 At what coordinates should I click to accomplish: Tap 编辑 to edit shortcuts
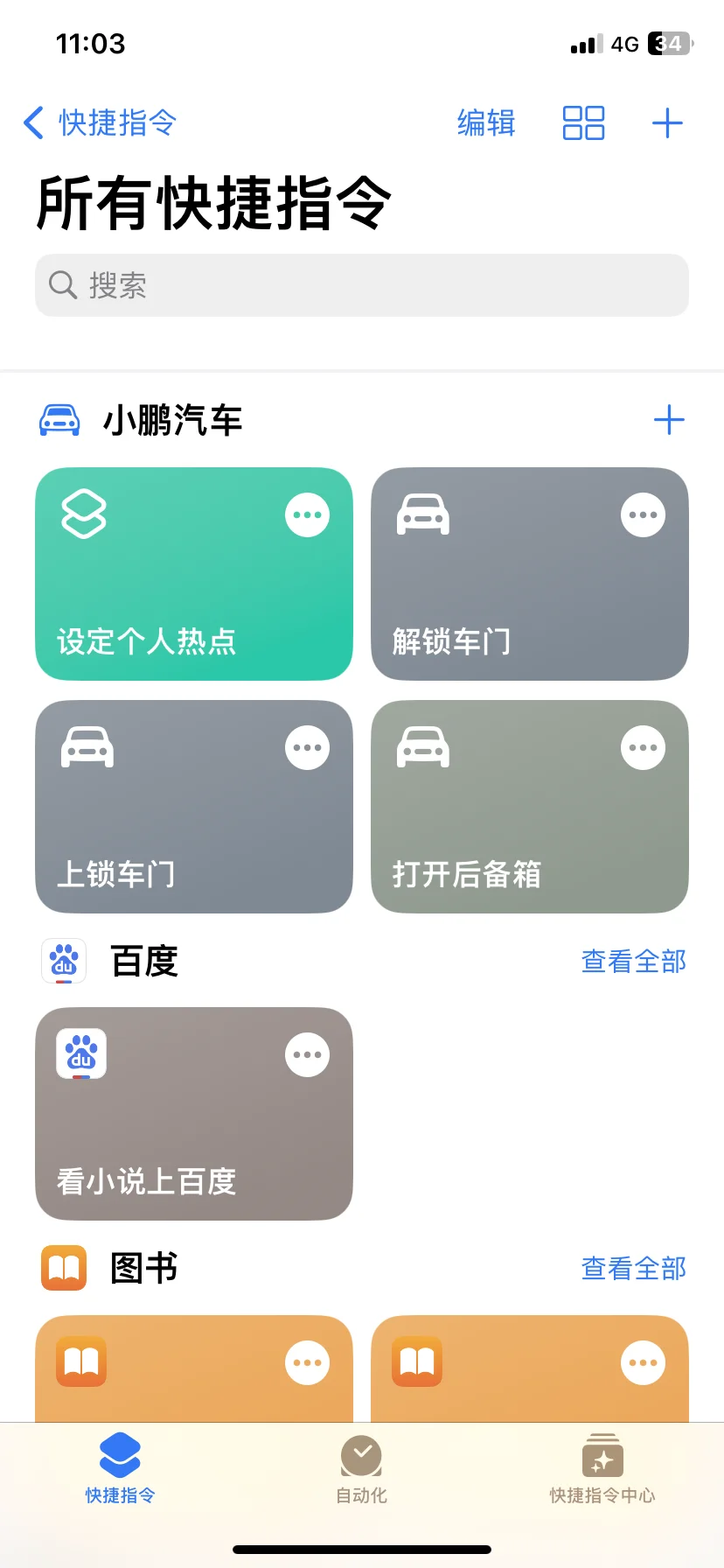486,123
